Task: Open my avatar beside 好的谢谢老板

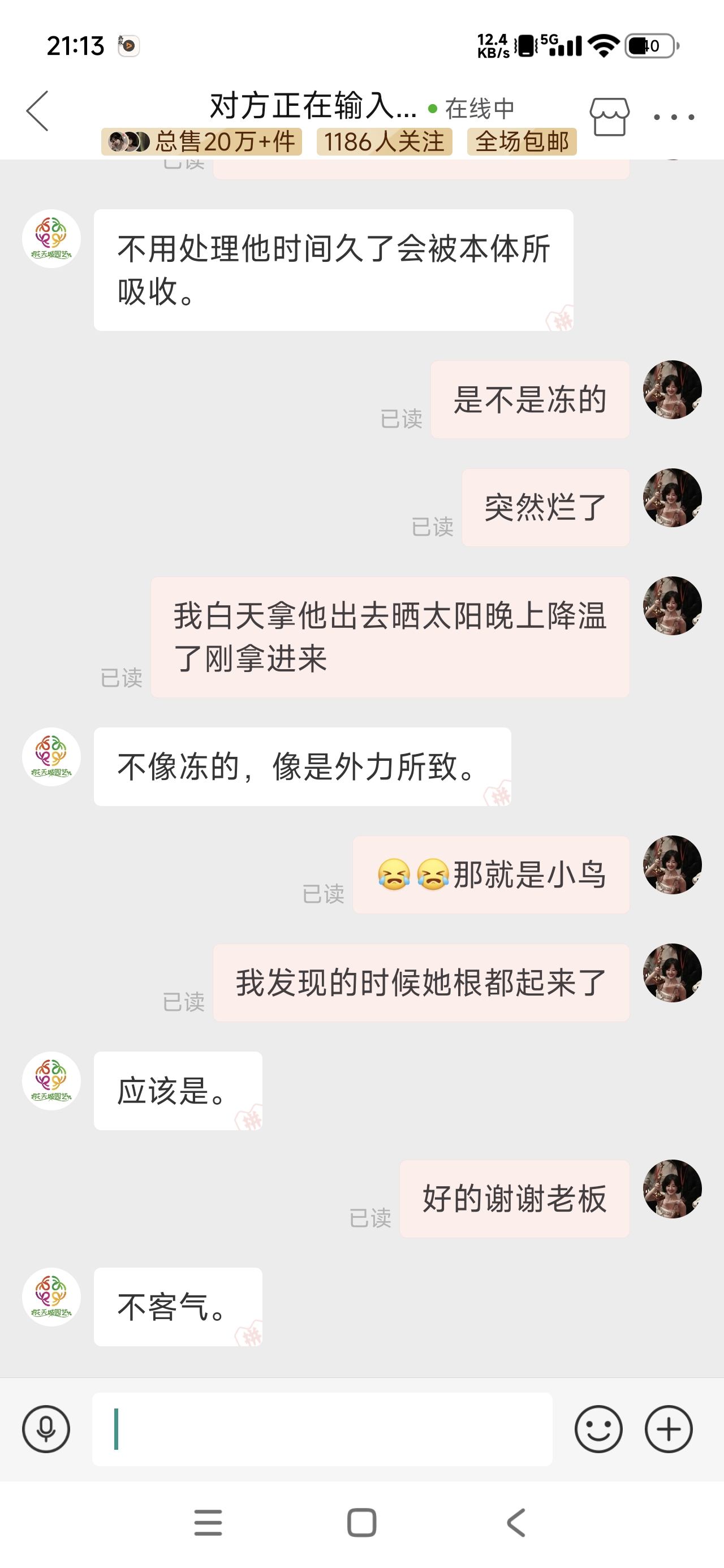Action: [x=672, y=1189]
